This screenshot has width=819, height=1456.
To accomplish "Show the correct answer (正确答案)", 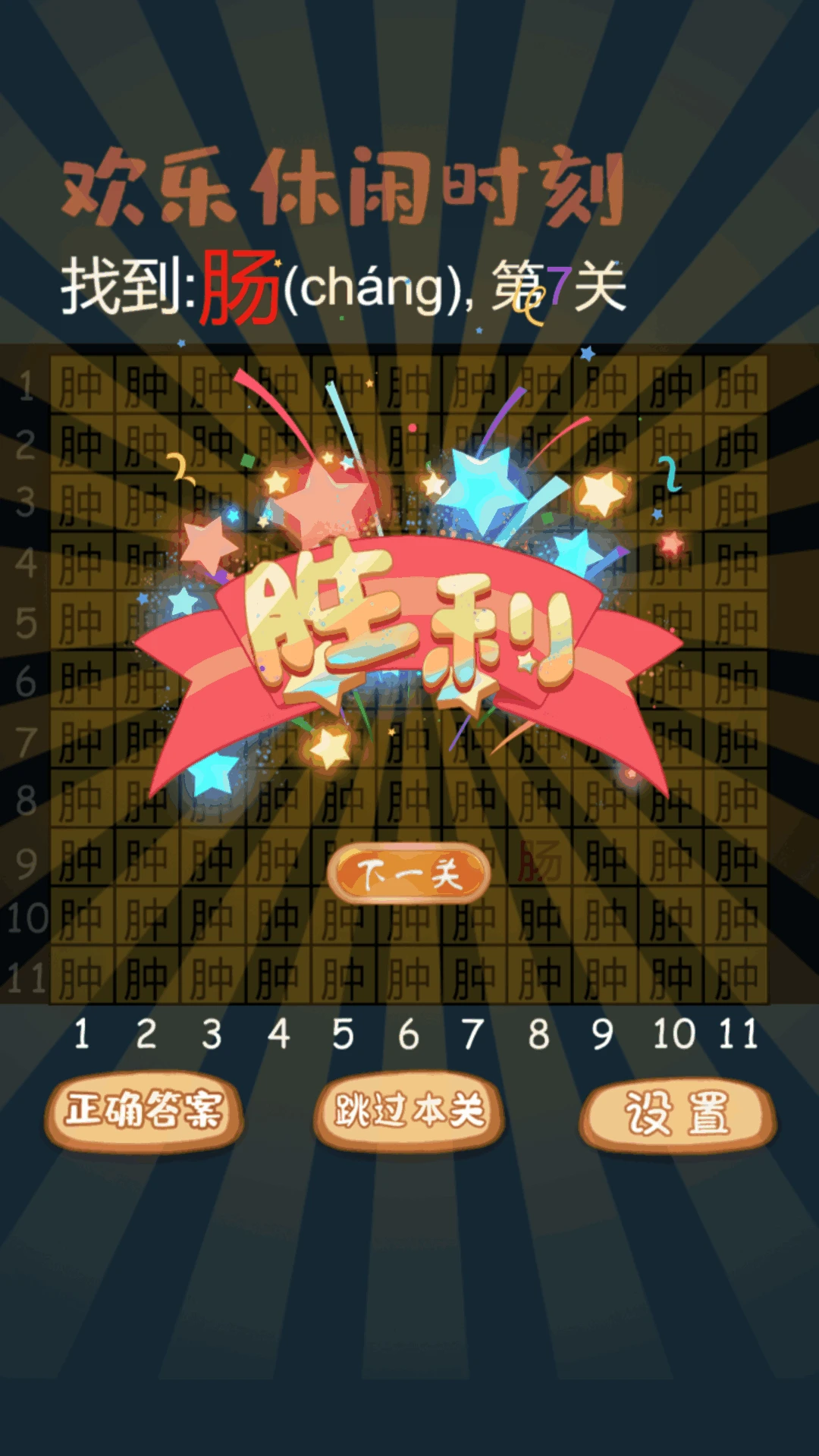I will pos(144,1111).
